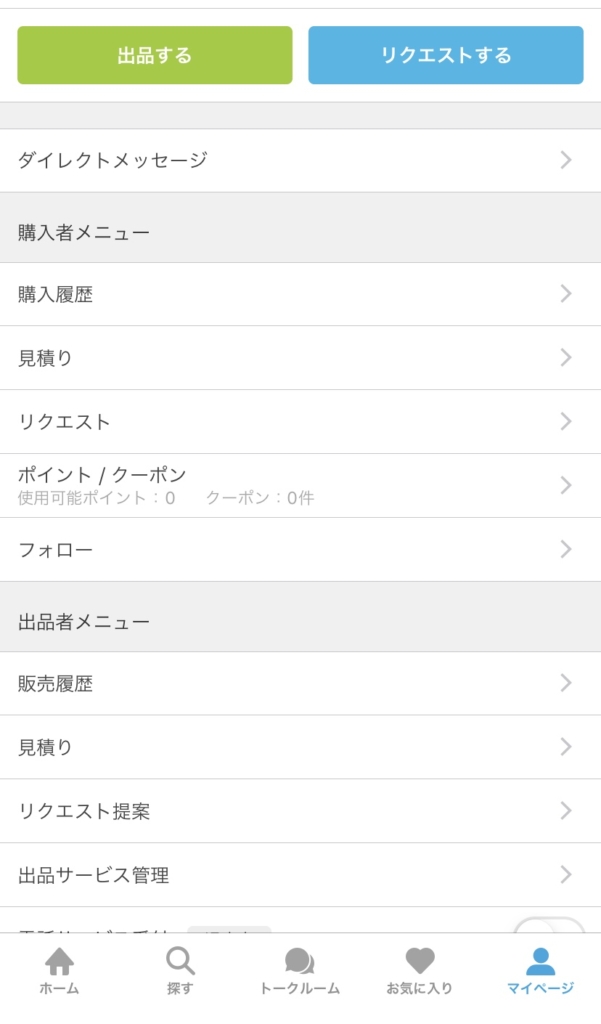The height and width of the screenshot is (1024, 601).
Task: Open the フォロー list
Action: pyautogui.click(x=300, y=549)
